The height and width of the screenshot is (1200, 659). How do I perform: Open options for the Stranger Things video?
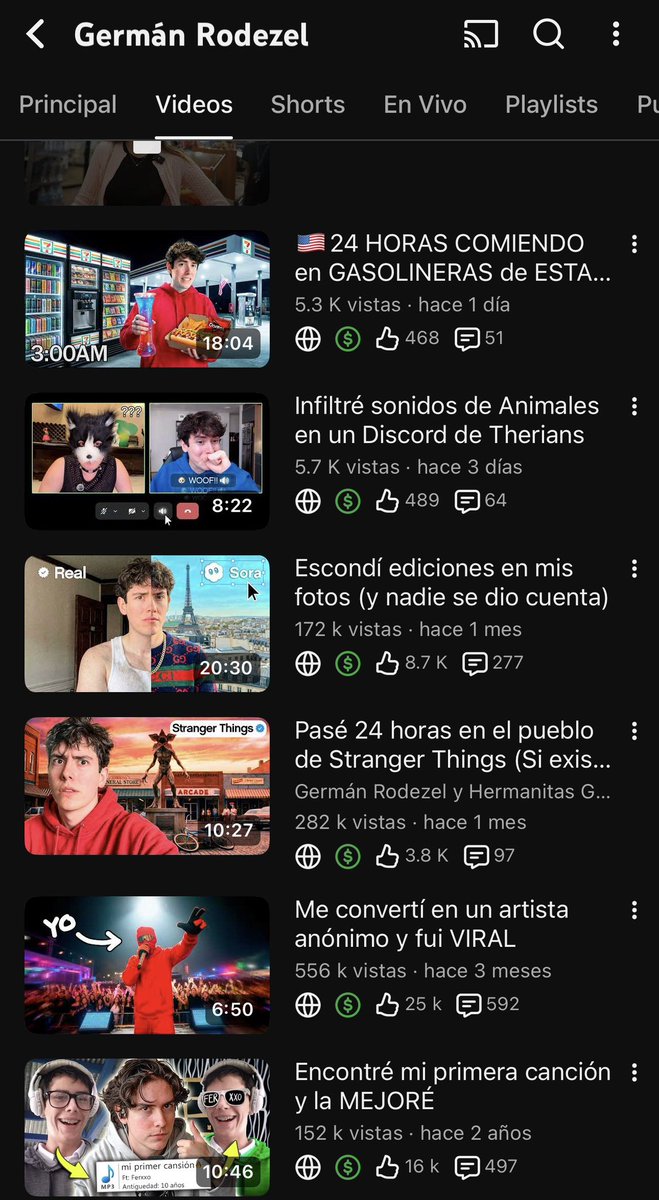634,731
